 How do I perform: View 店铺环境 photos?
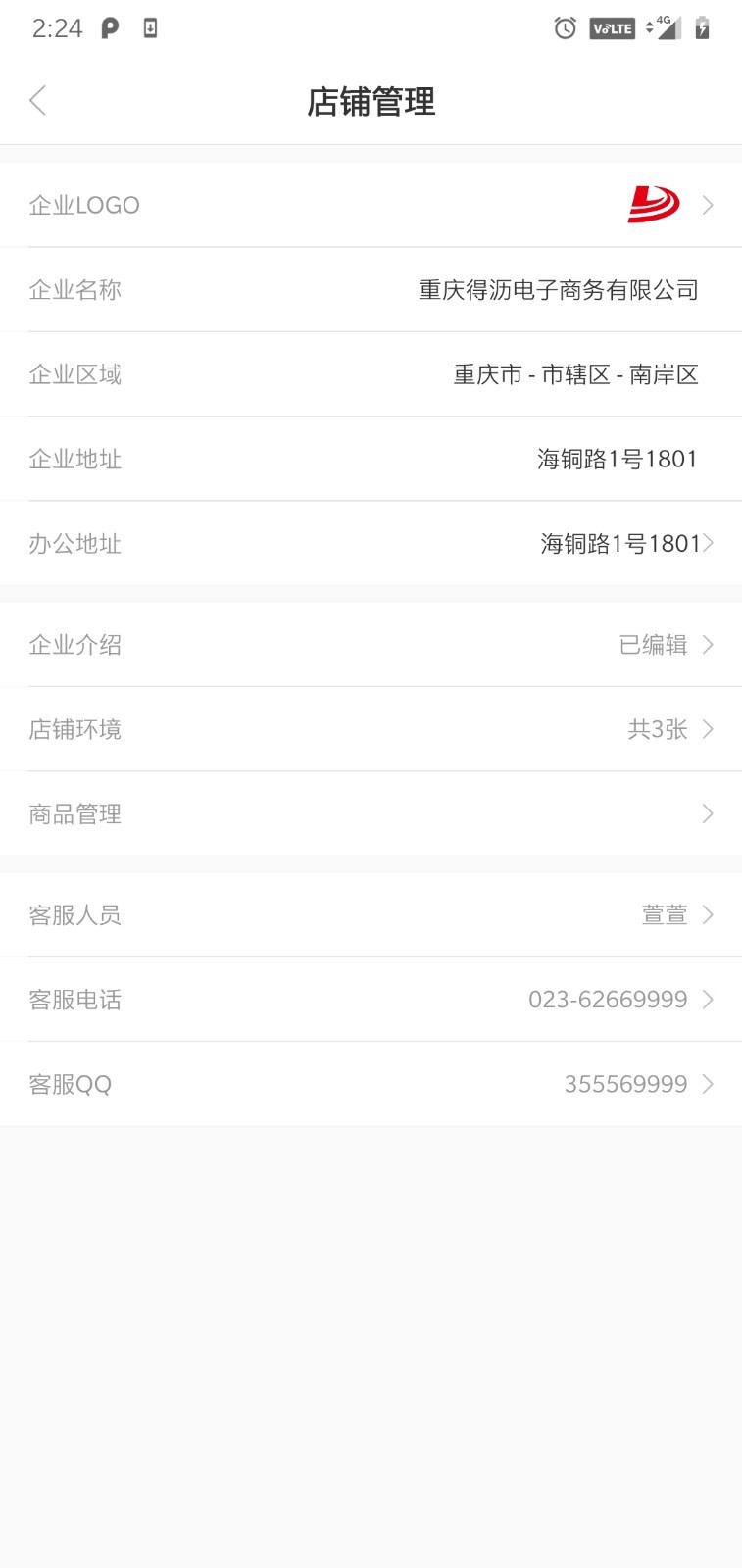(x=371, y=729)
